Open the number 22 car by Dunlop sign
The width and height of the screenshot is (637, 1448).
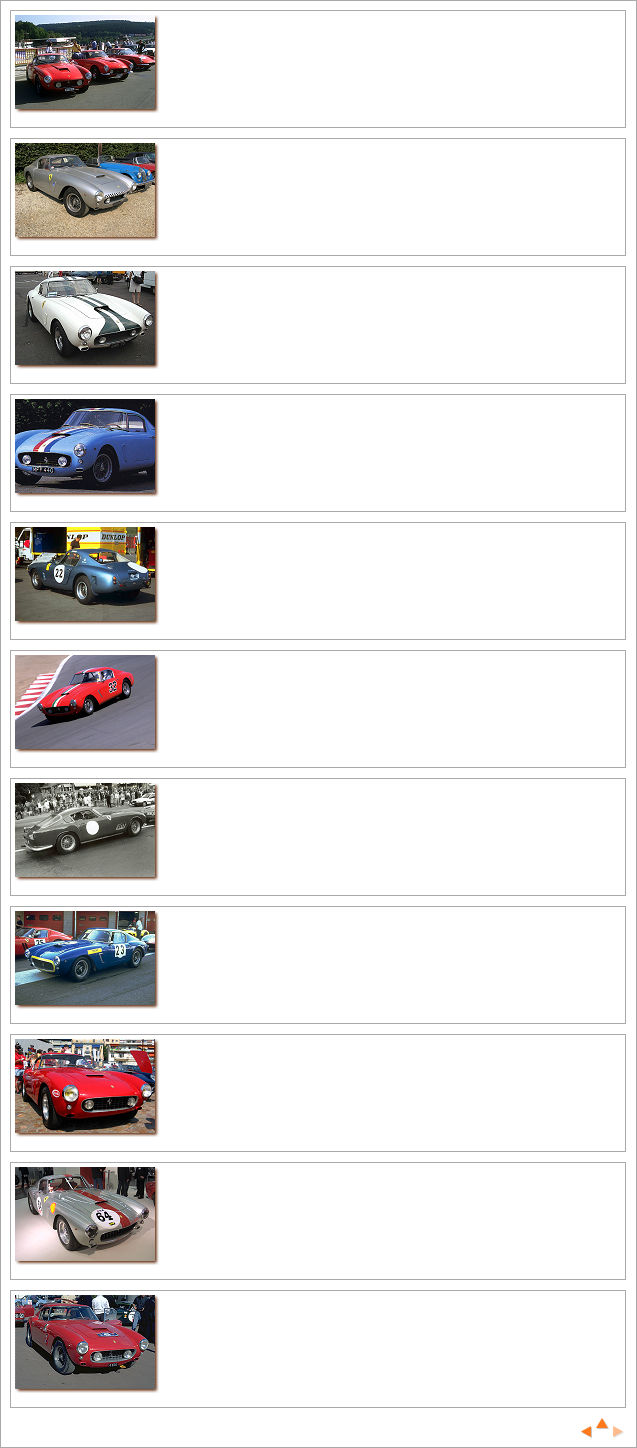tap(85, 574)
